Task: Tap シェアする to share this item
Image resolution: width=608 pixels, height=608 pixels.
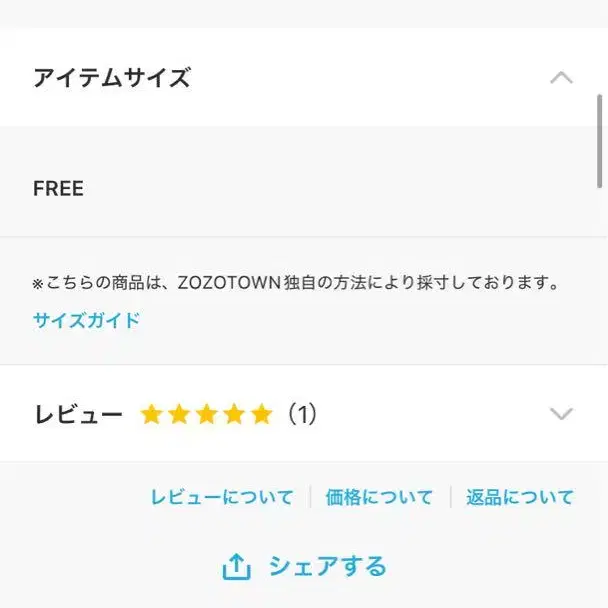Action: pos(304,566)
